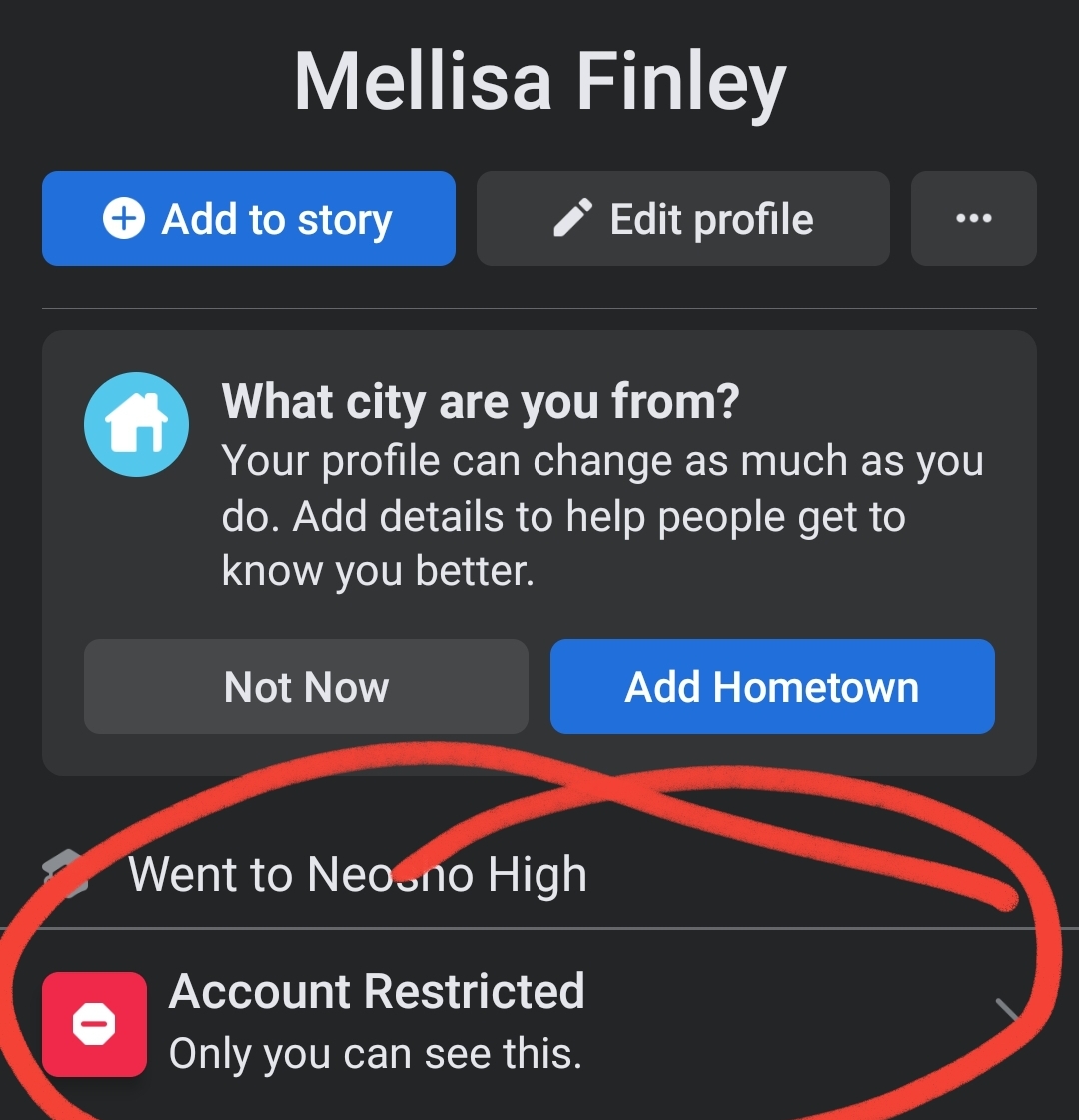
Task: Tap the Add to story button
Action: [x=248, y=219]
